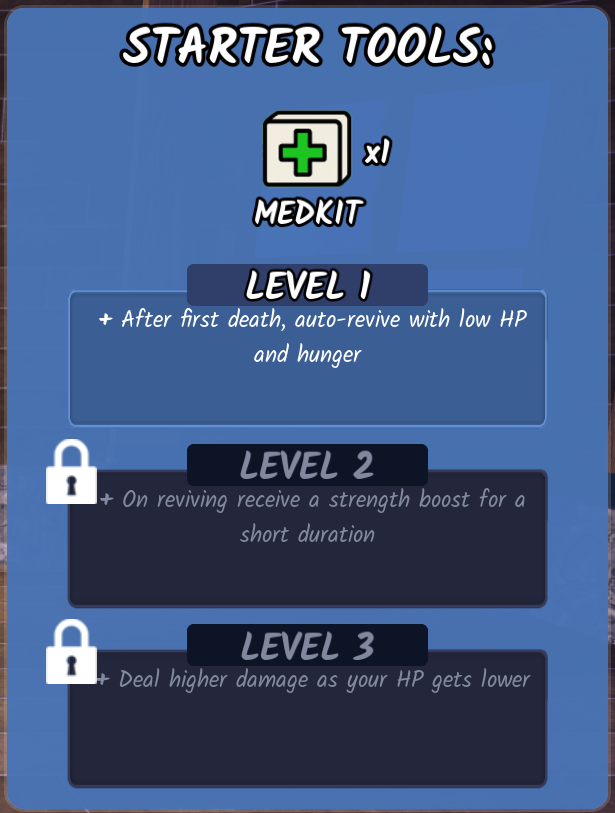Tap the locked Level 2 perk card
Screen dimensions: 615x813
pos(307,538)
